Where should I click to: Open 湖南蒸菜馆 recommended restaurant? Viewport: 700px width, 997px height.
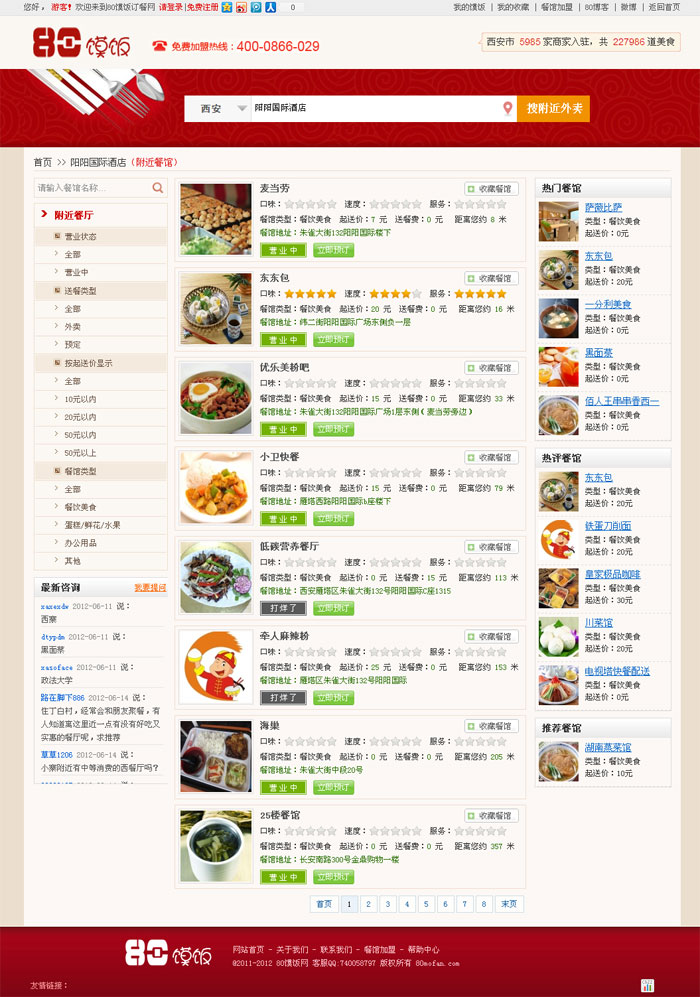[x=608, y=747]
